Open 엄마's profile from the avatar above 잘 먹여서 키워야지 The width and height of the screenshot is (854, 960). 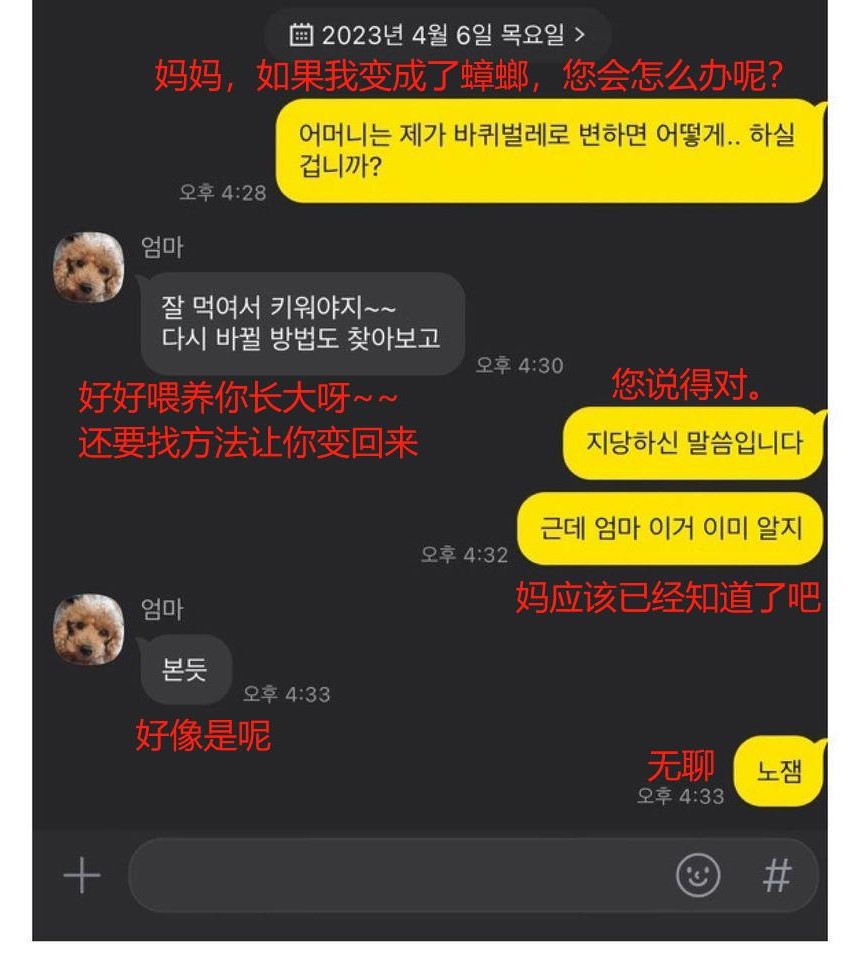(89, 268)
